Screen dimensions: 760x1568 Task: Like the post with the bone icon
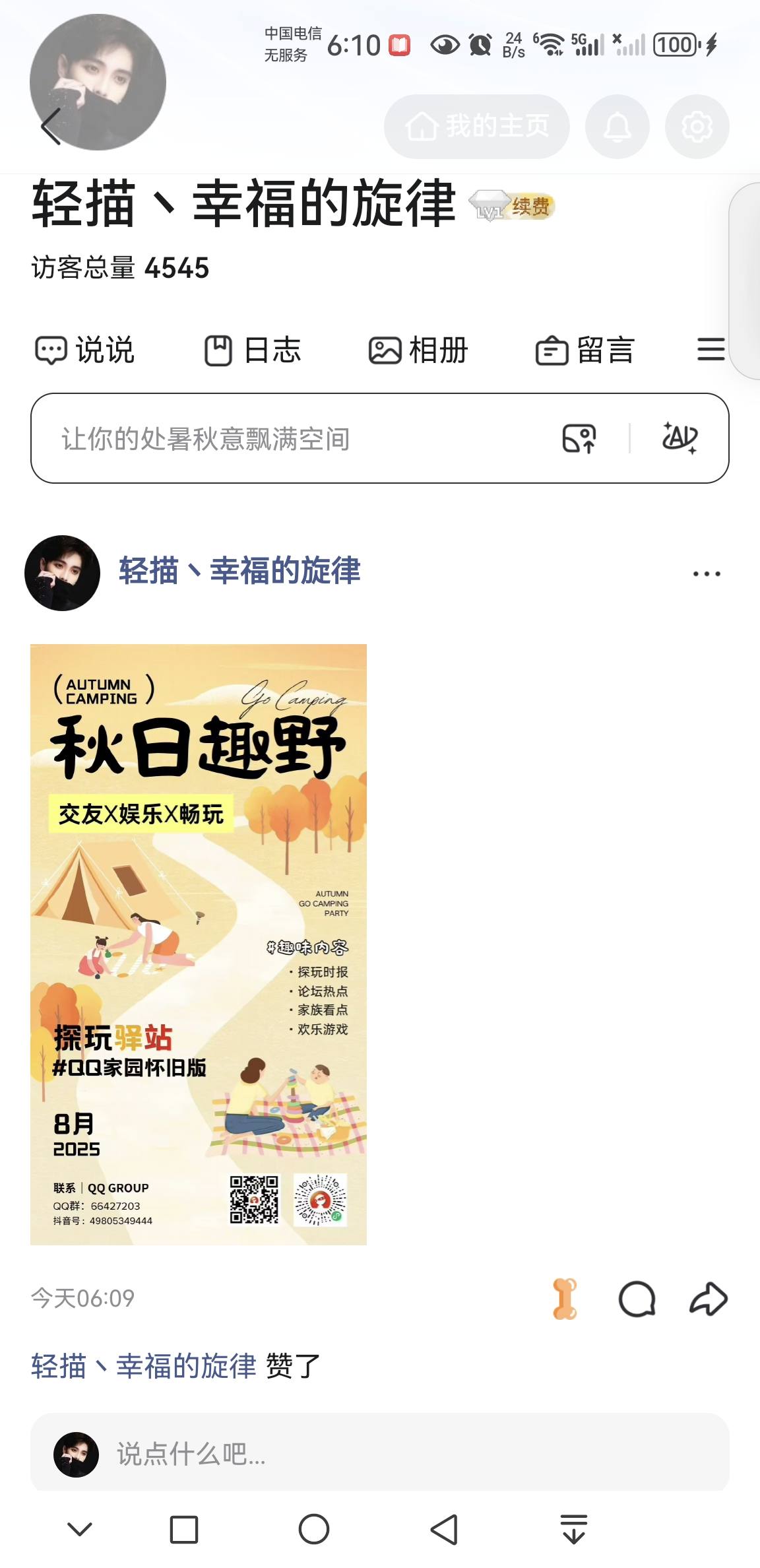564,1299
